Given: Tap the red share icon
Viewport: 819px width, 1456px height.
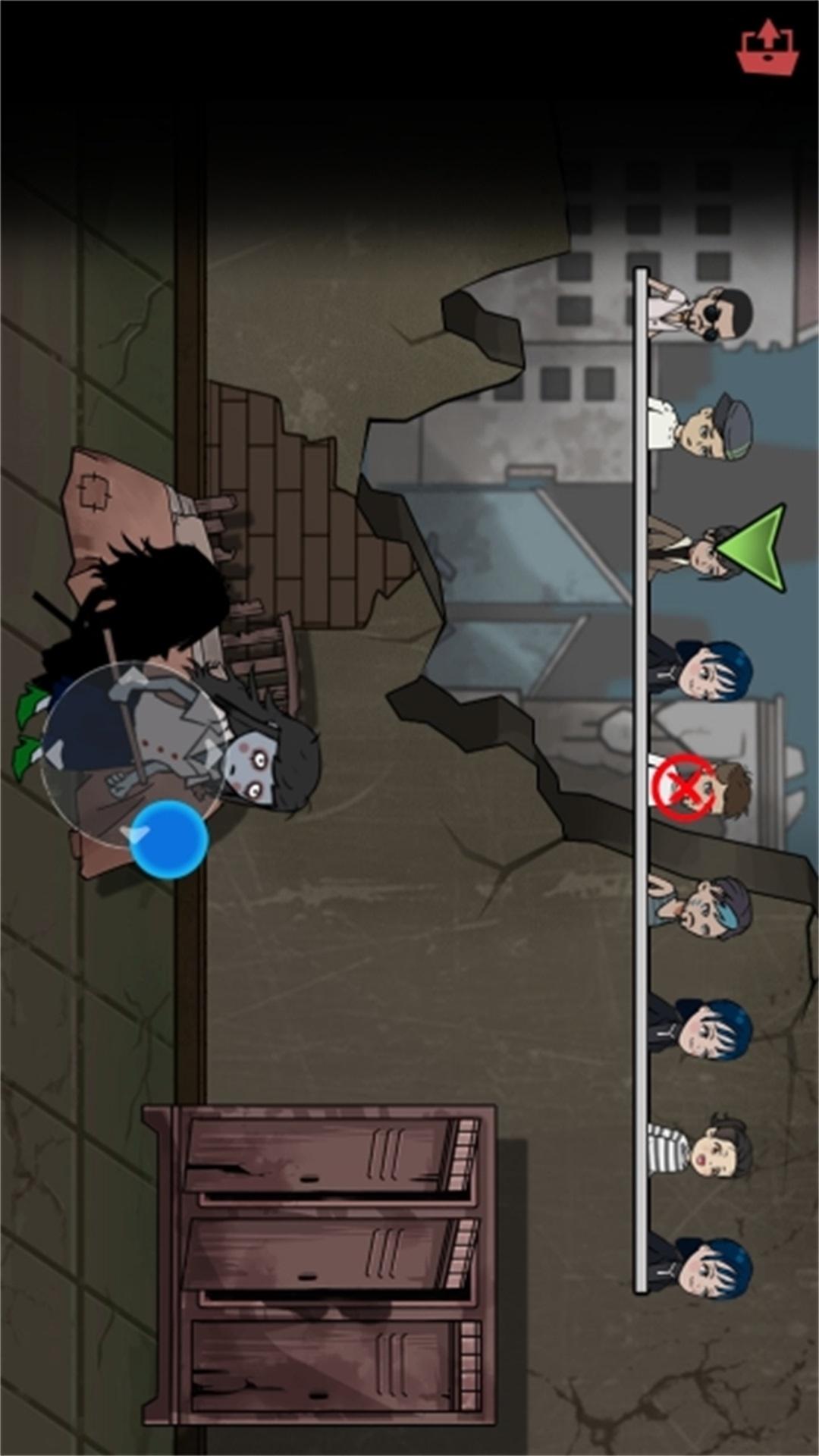Looking at the screenshot, I should [x=767, y=48].
